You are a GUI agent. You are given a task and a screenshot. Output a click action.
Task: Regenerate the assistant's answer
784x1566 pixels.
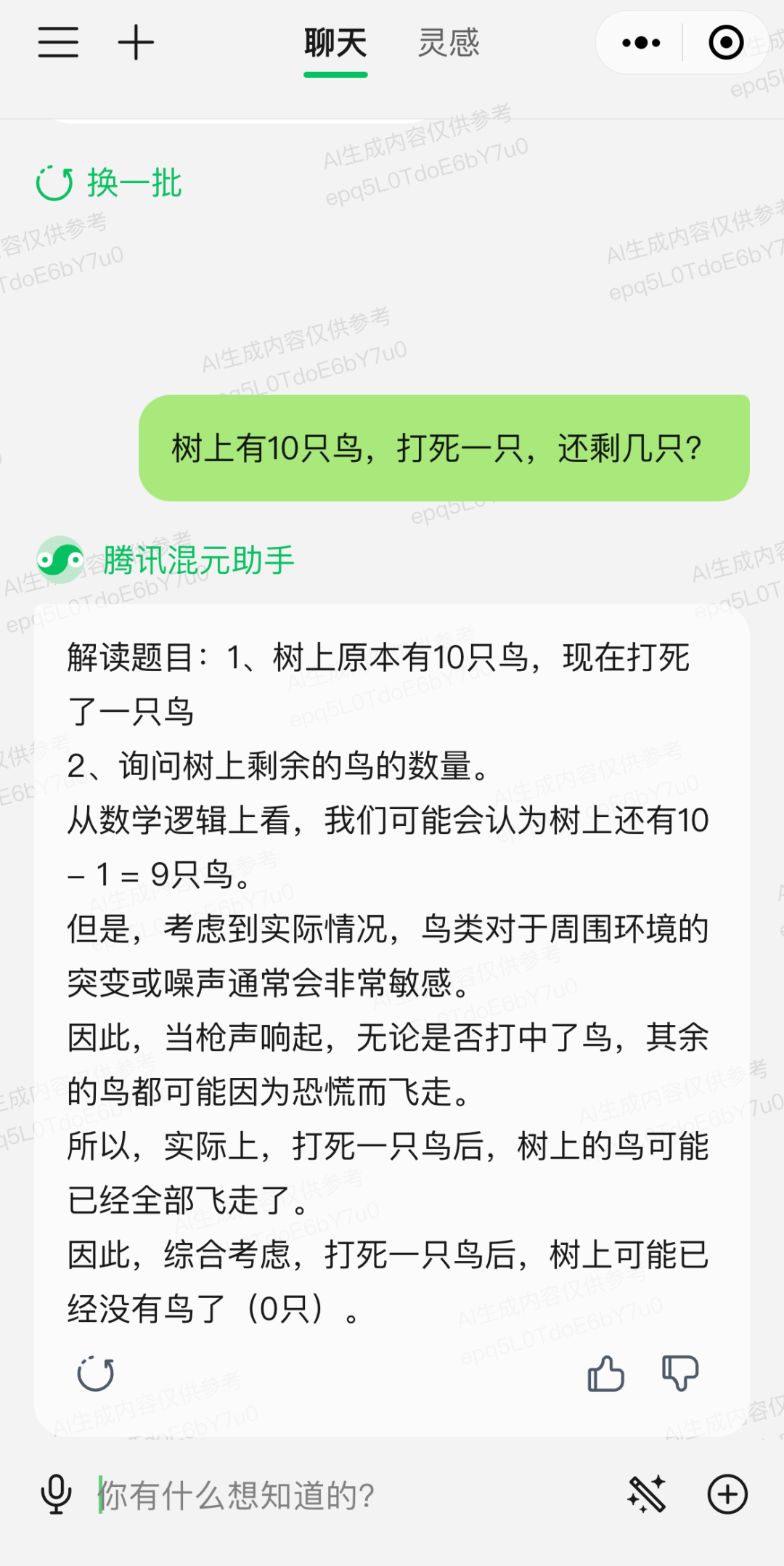[x=96, y=1374]
